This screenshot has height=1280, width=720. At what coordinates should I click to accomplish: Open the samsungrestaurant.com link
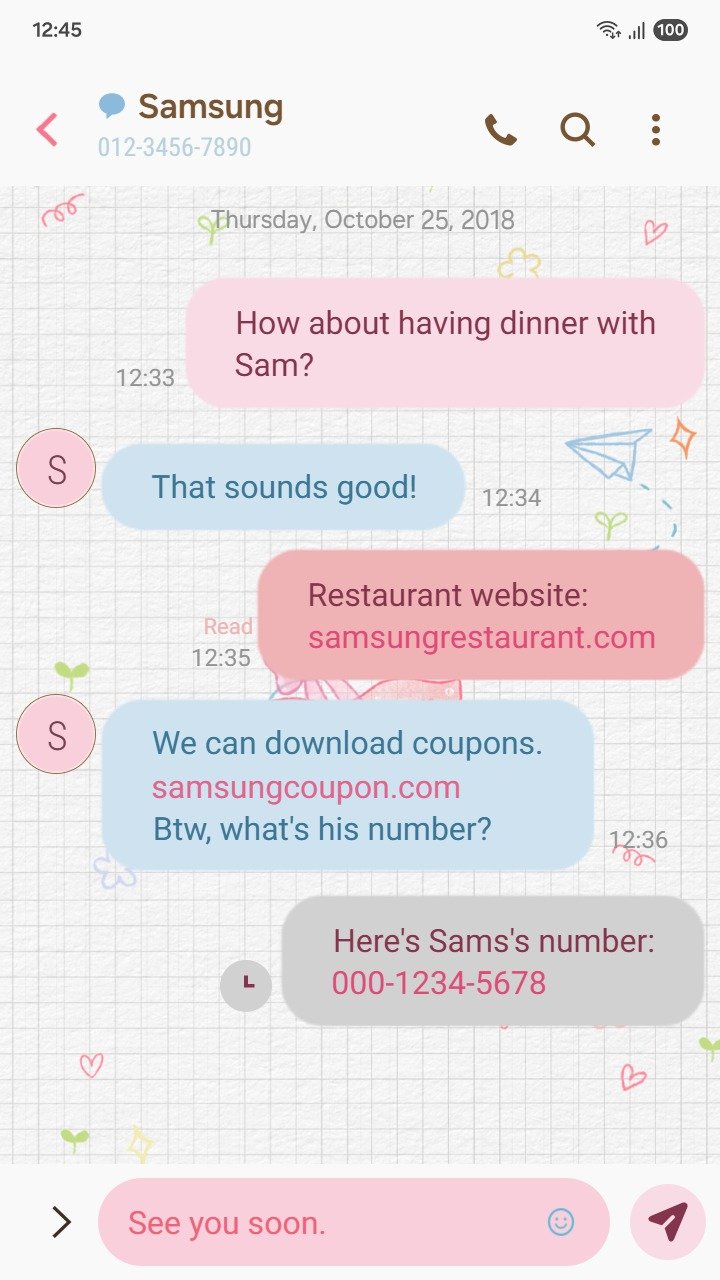coord(481,638)
